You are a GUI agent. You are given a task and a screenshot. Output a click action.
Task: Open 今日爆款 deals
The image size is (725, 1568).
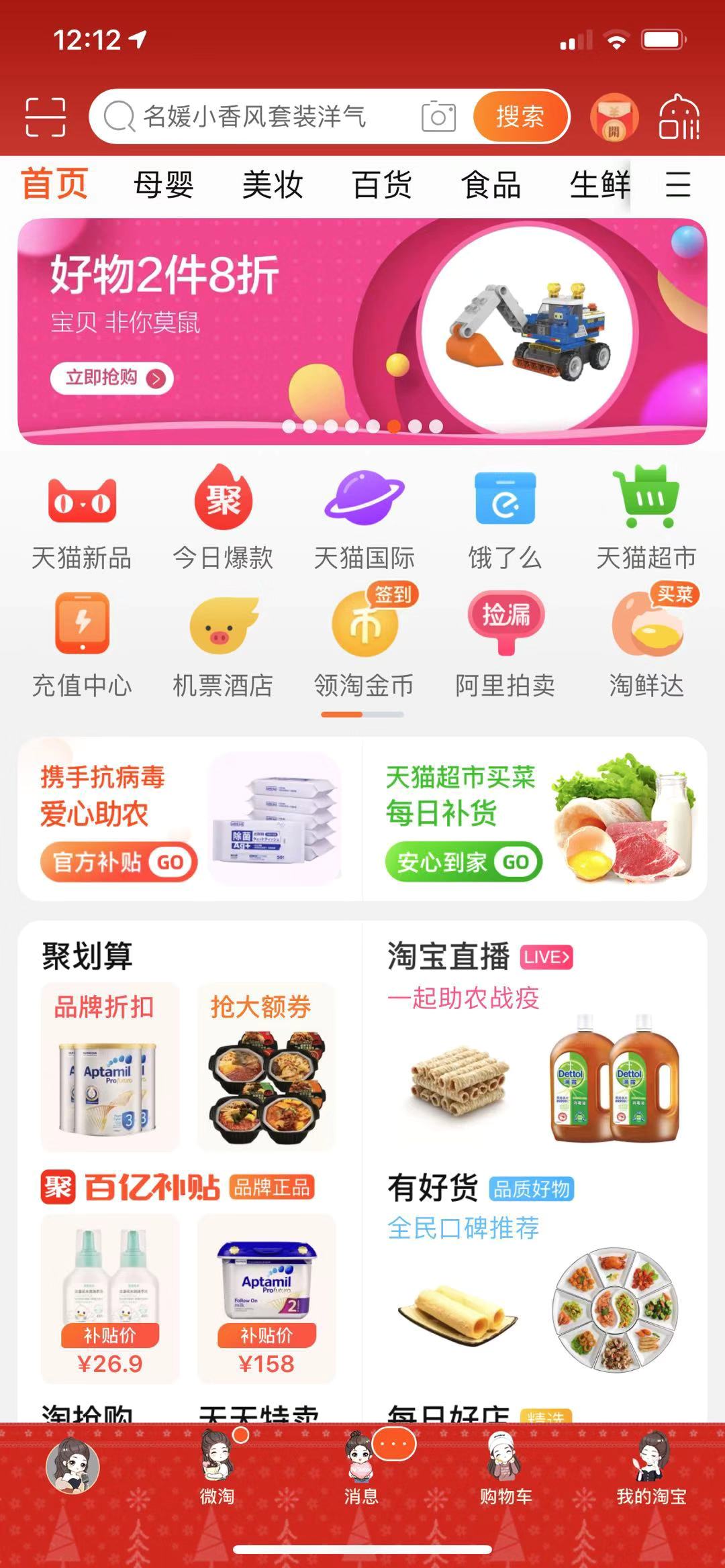(223, 518)
